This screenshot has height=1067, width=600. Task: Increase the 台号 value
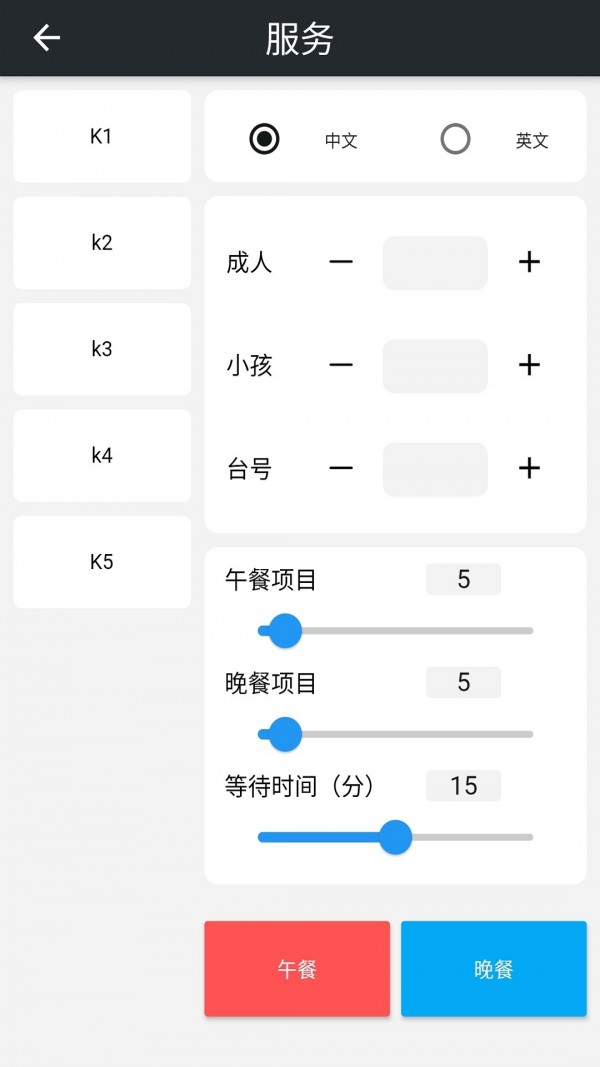(x=529, y=468)
